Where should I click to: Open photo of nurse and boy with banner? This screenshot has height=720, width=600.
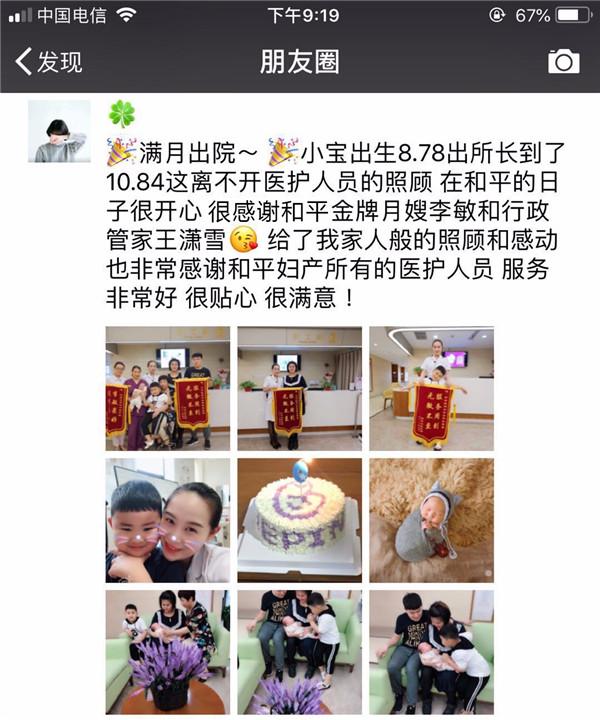coord(431,388)
